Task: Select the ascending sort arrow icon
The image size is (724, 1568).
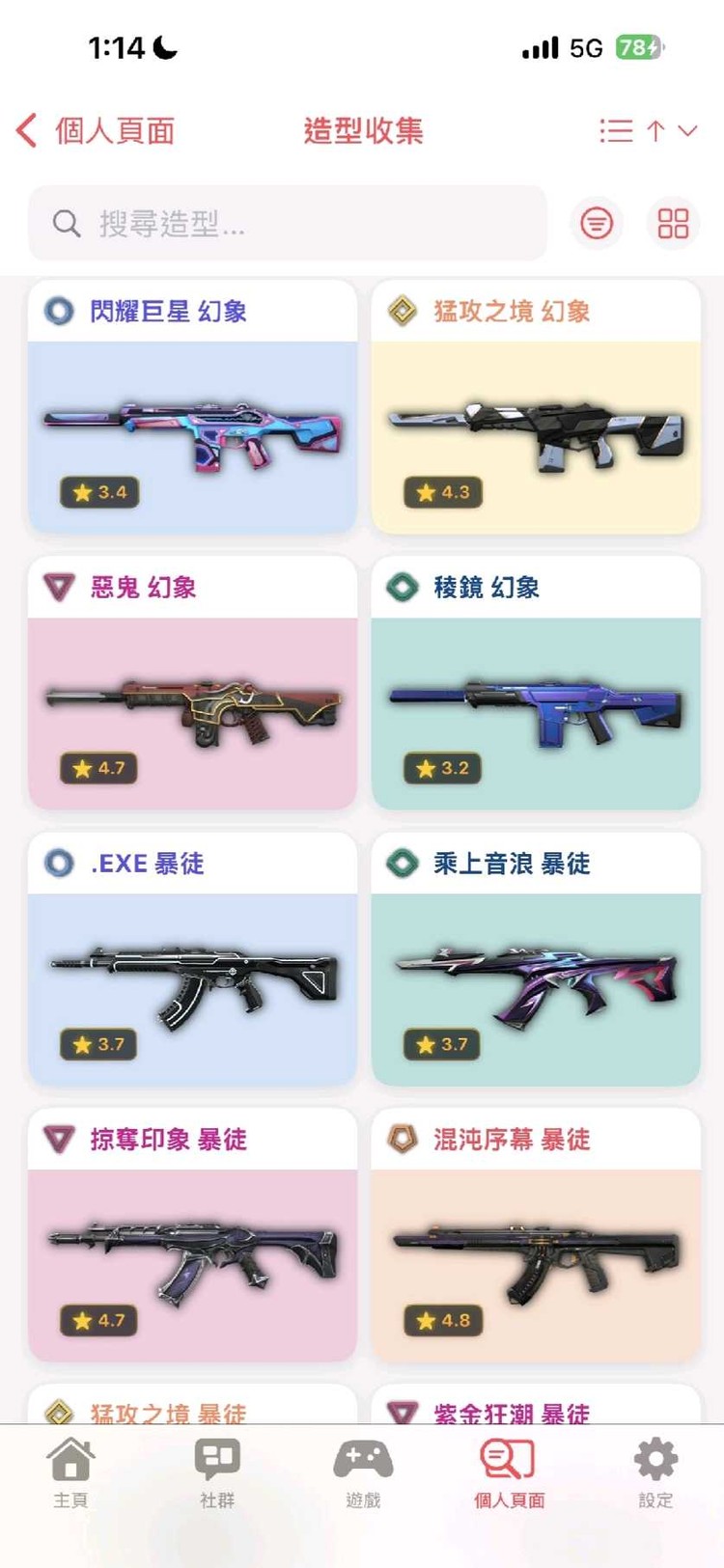Action: [x=654, y=131]
